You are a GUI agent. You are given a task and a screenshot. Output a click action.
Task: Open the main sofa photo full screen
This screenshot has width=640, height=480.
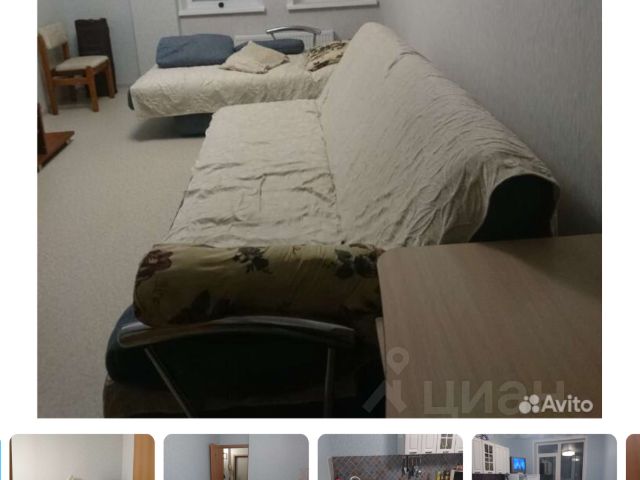[320, 208]
